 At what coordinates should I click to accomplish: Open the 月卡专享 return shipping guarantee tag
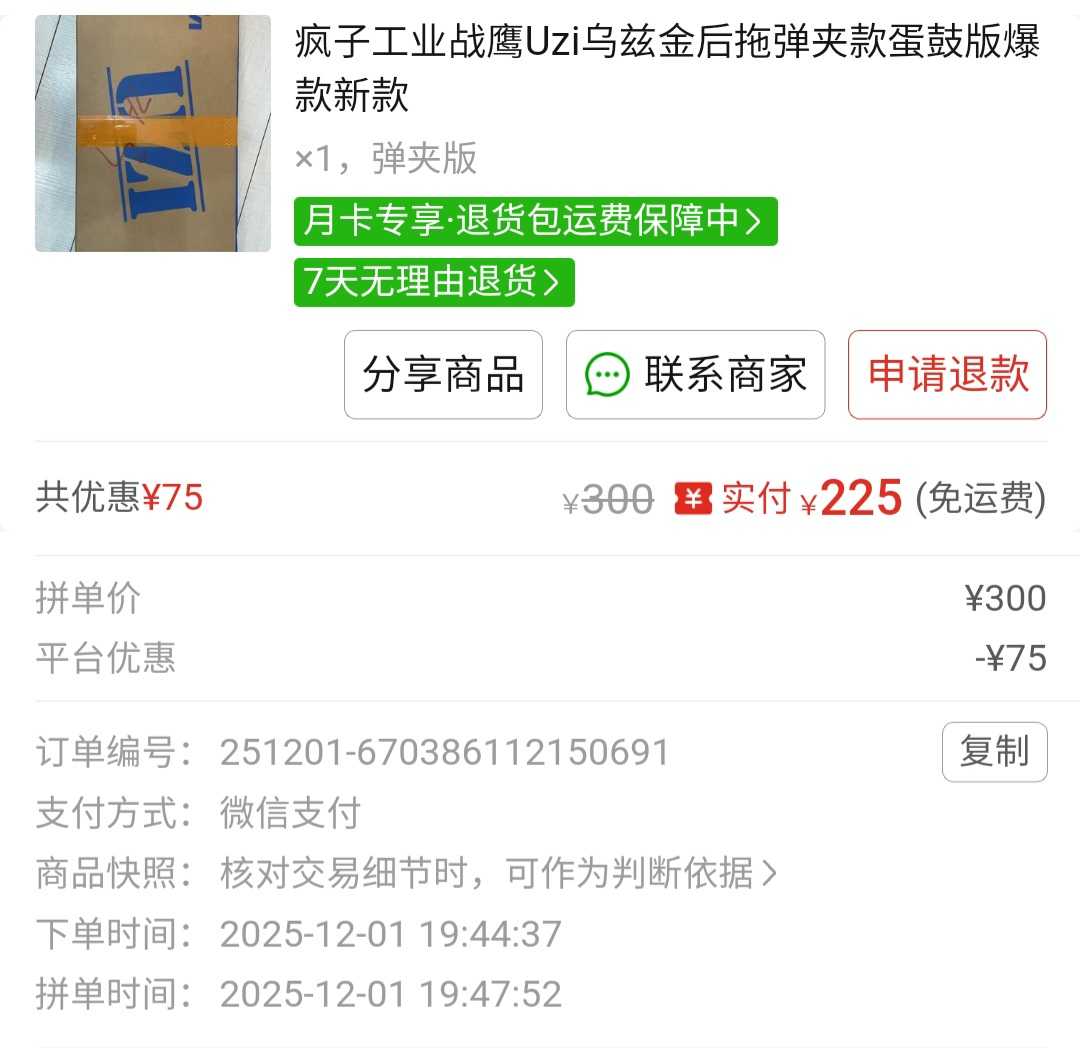point(535,221)
